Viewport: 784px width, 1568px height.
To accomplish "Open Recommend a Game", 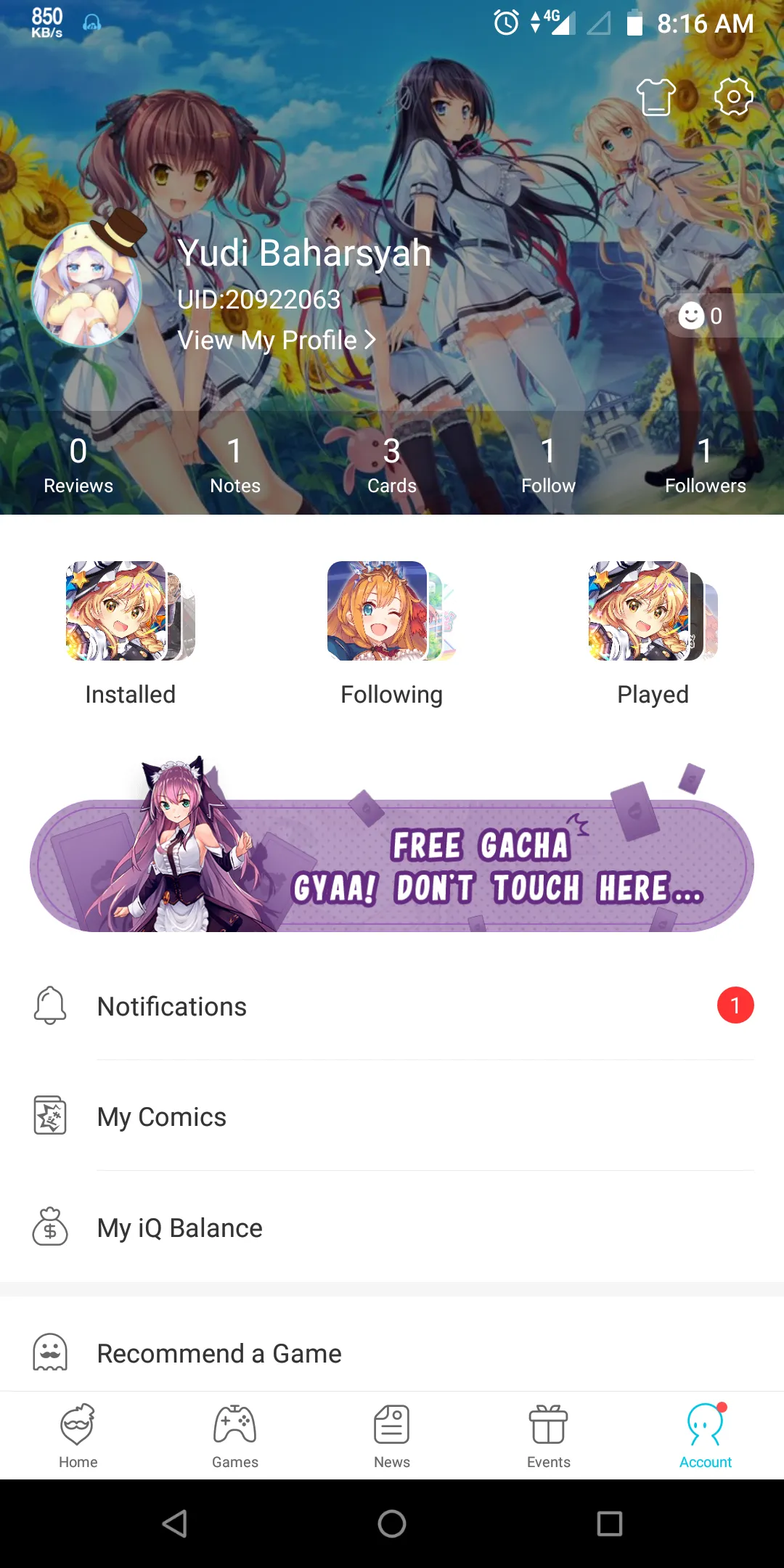I will tap(392, 1353).
